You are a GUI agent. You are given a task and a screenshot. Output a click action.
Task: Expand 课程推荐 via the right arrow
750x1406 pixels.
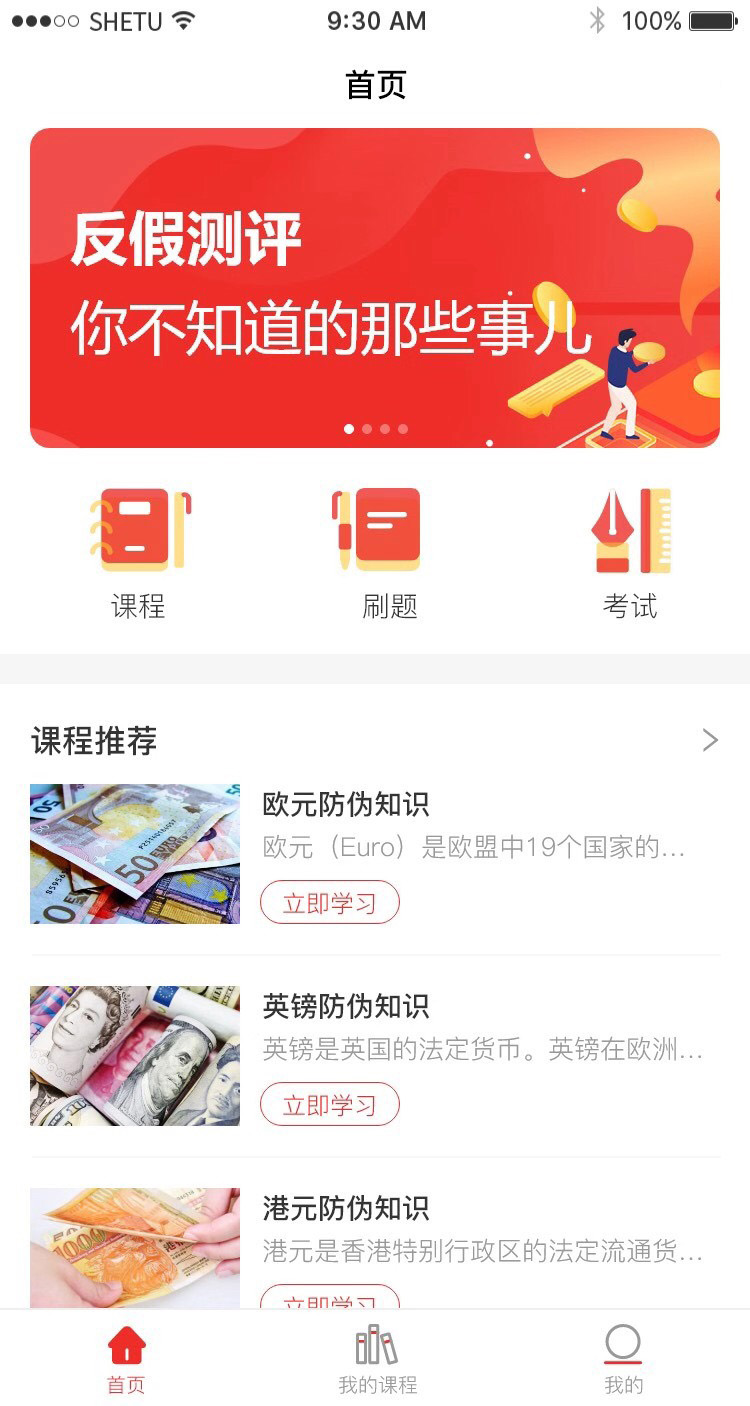pyautogui.click(x=710, y=740)
